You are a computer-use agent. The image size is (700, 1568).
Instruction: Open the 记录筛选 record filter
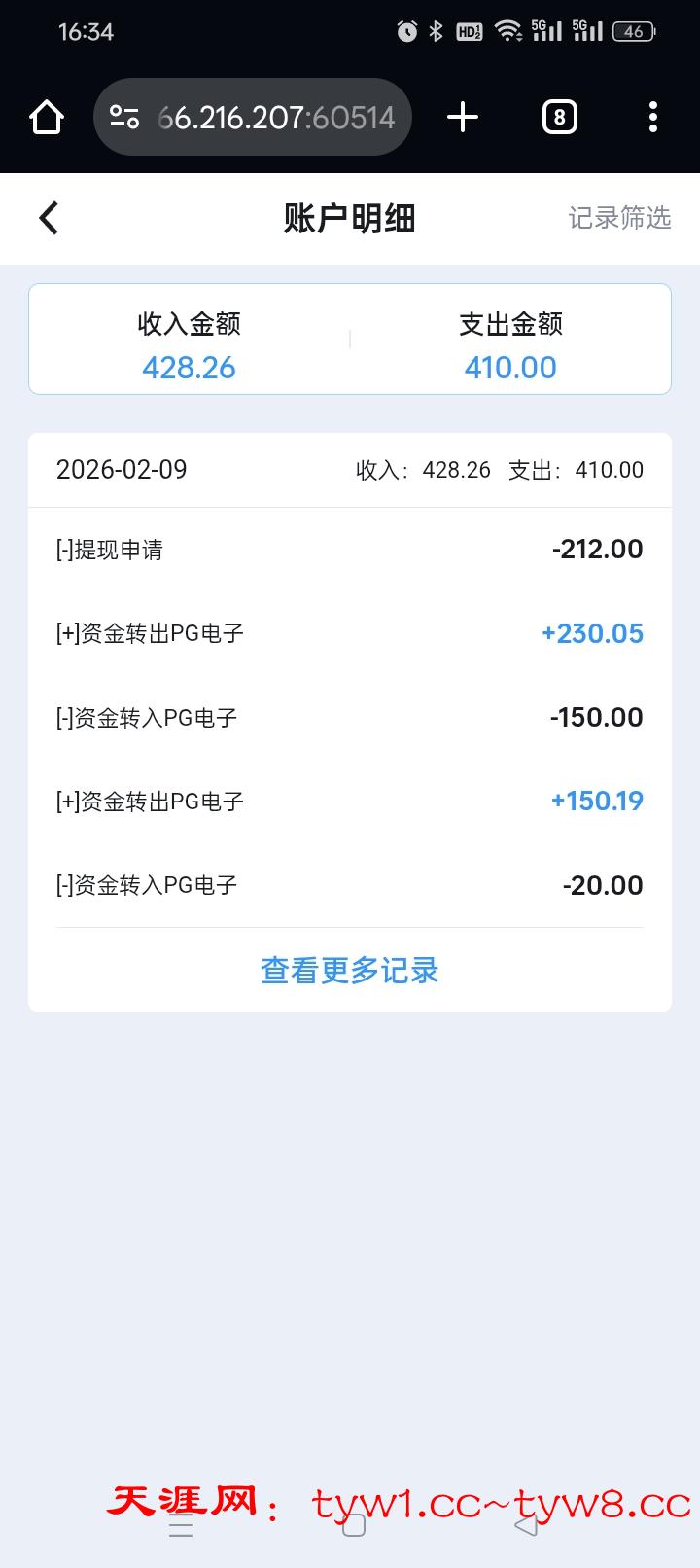tap(619, 218)
